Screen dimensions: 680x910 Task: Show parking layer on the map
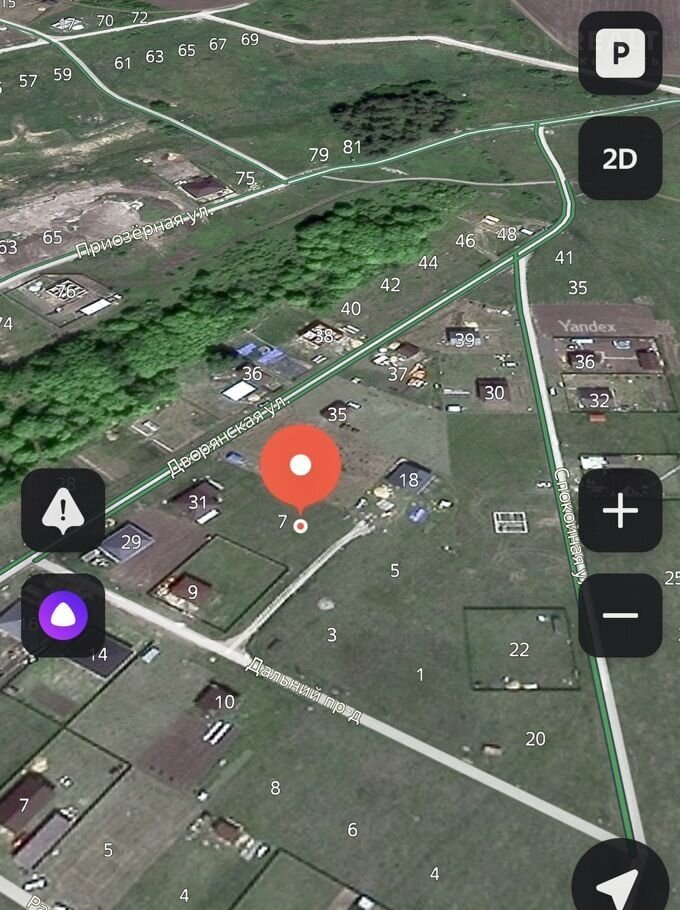click(620, 54)
